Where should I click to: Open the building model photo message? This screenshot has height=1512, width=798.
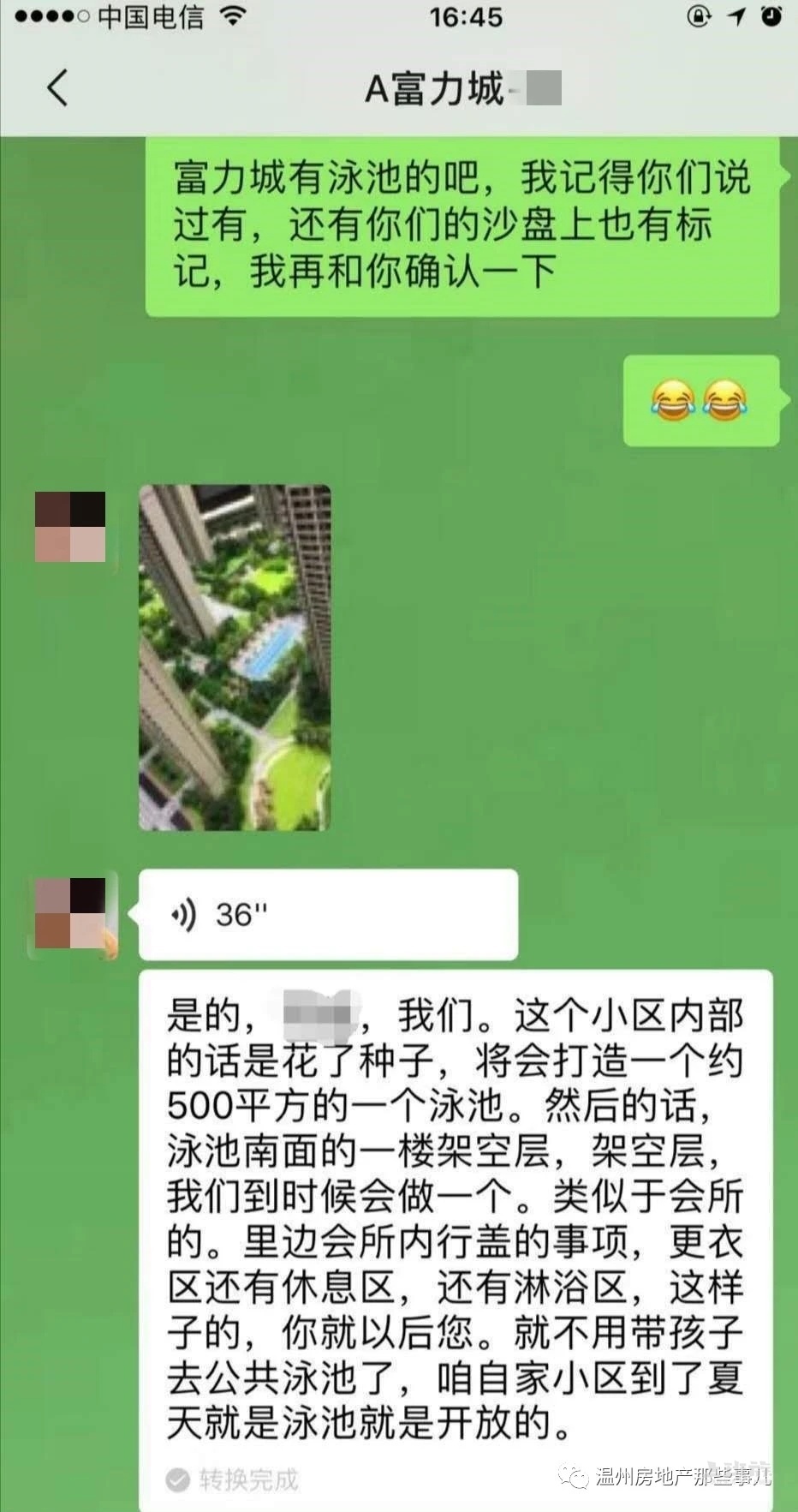tap(235, 657)
